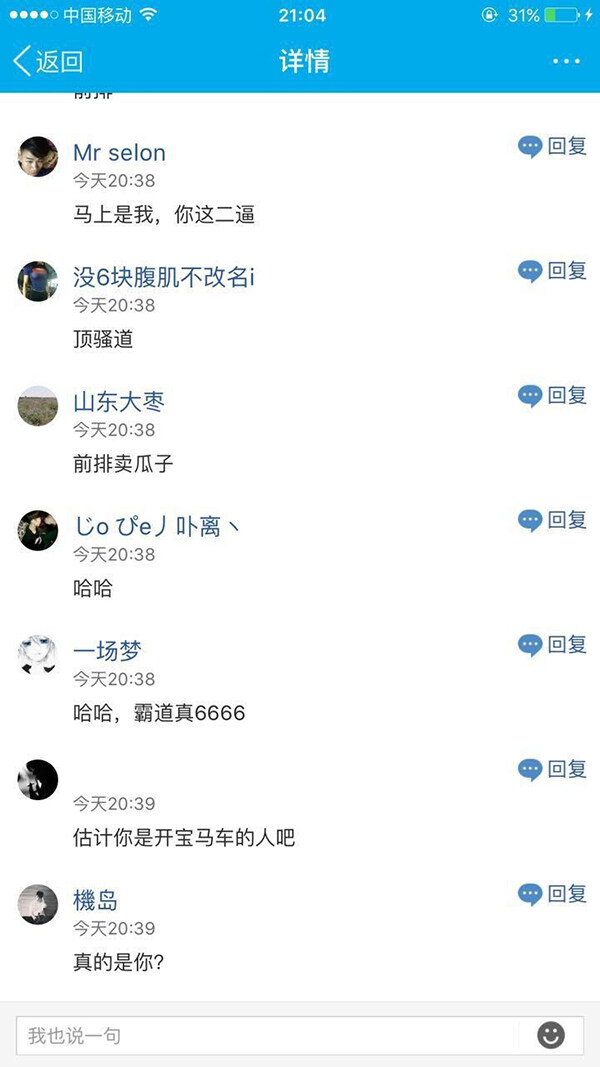600x1067 pixels.
Task: Open the three-dot overflow menu
Action: [x=566, y=61]
